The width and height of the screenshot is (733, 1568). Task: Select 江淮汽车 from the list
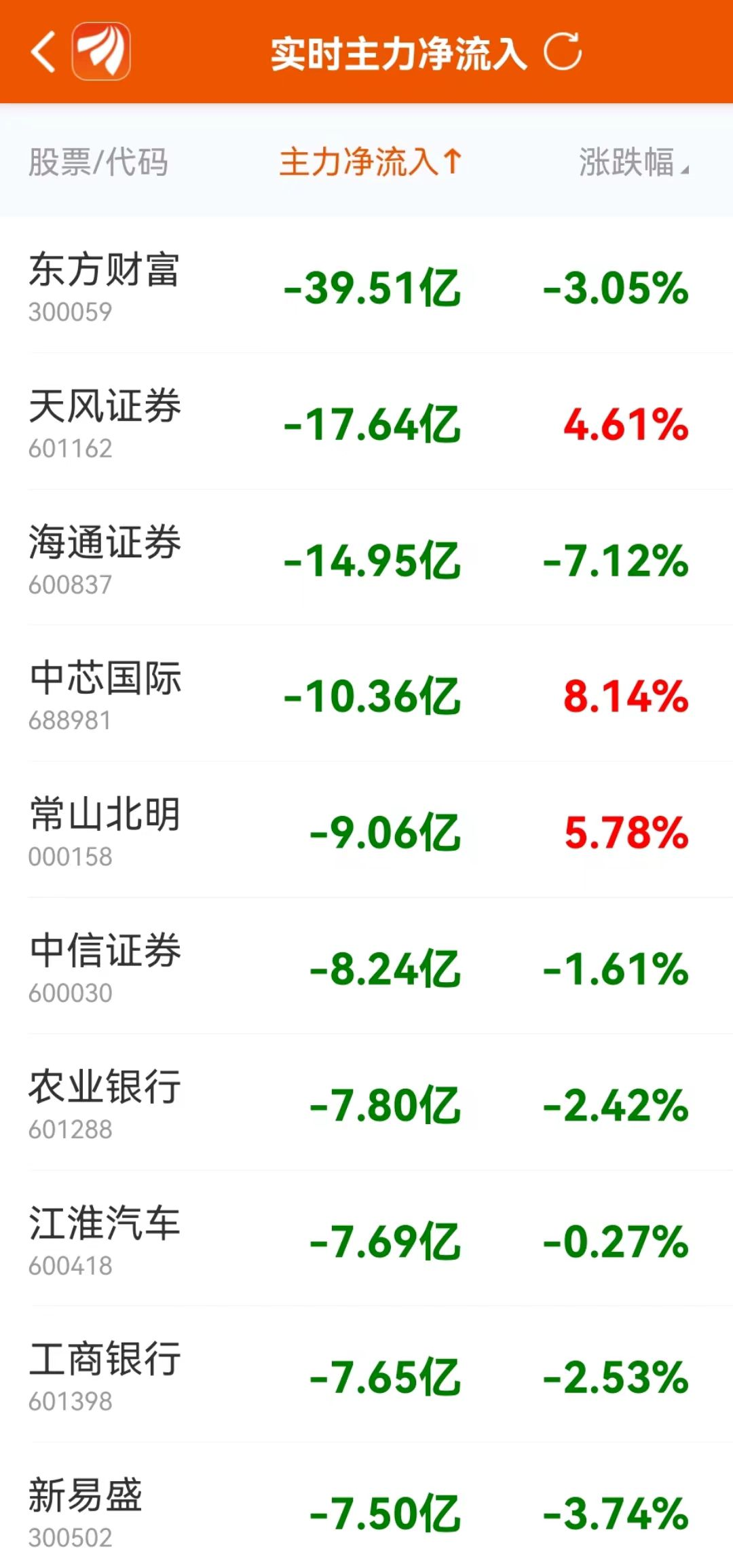click(105, 1239)
